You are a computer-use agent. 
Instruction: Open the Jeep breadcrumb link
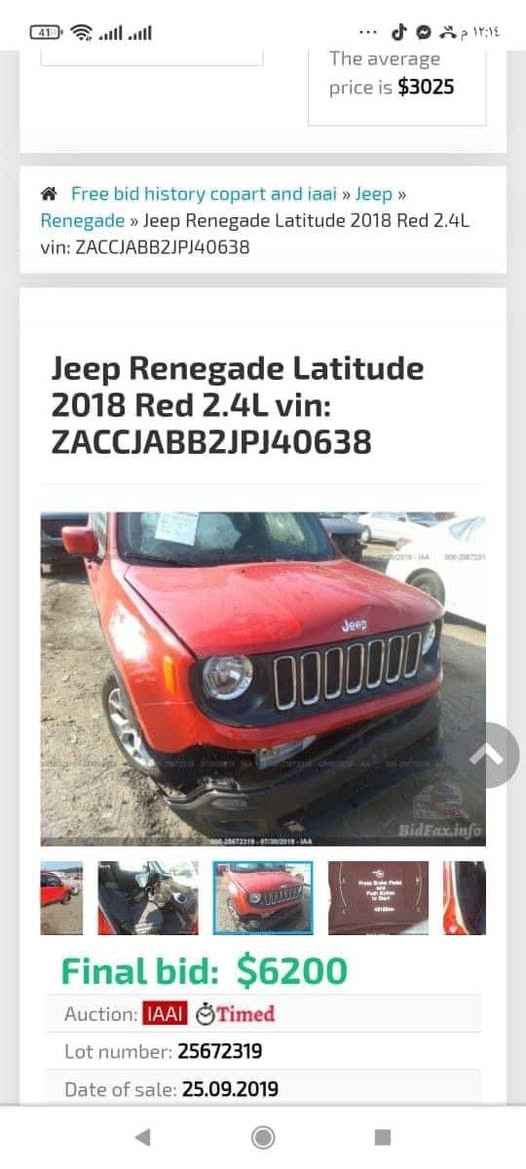pyautogui.click(x=373, y=195)
